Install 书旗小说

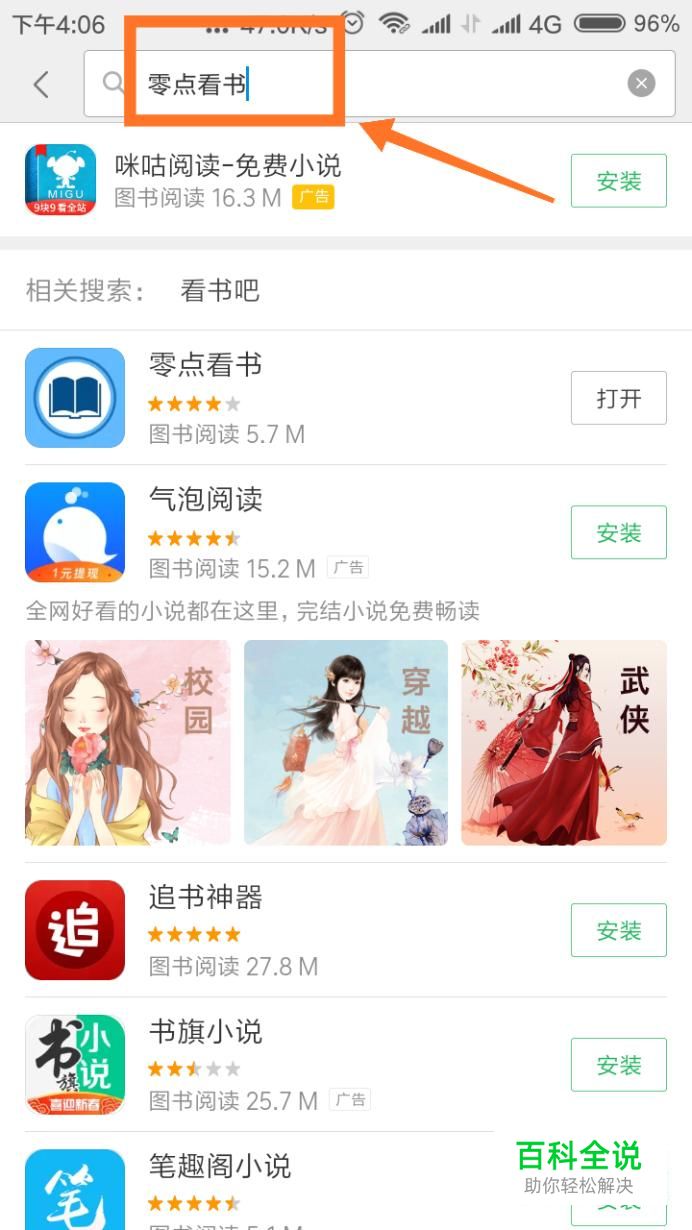point(618,1065)
